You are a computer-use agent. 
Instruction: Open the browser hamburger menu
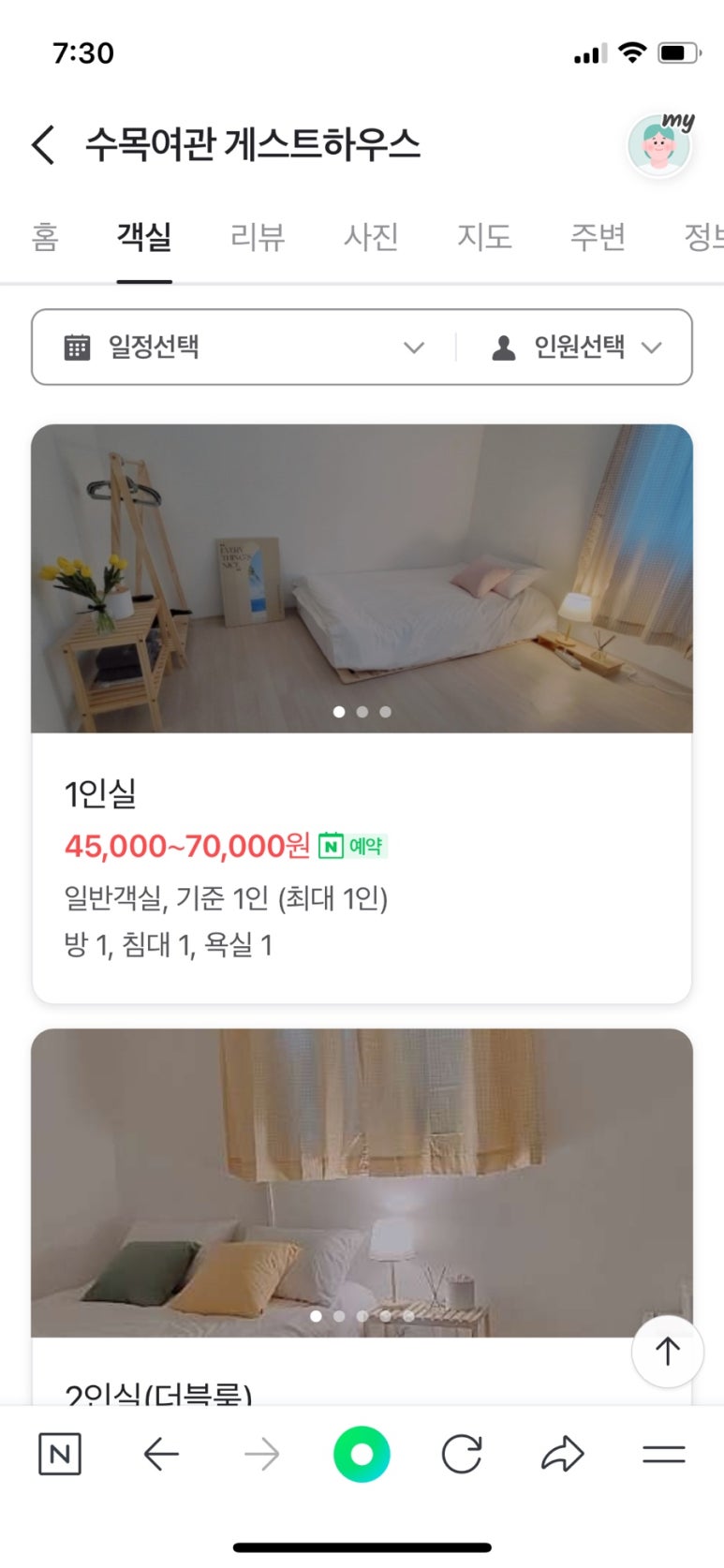[663, 1455]
